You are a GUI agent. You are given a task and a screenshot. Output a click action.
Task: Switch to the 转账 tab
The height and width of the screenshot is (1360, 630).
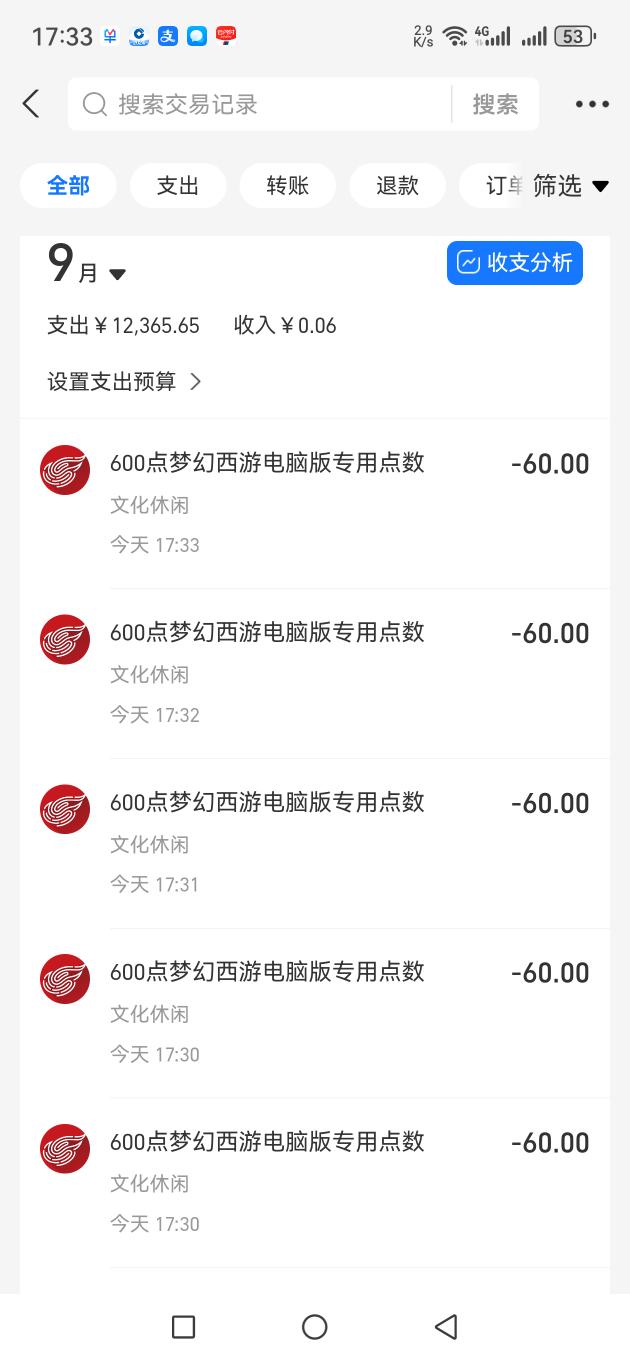288,185
